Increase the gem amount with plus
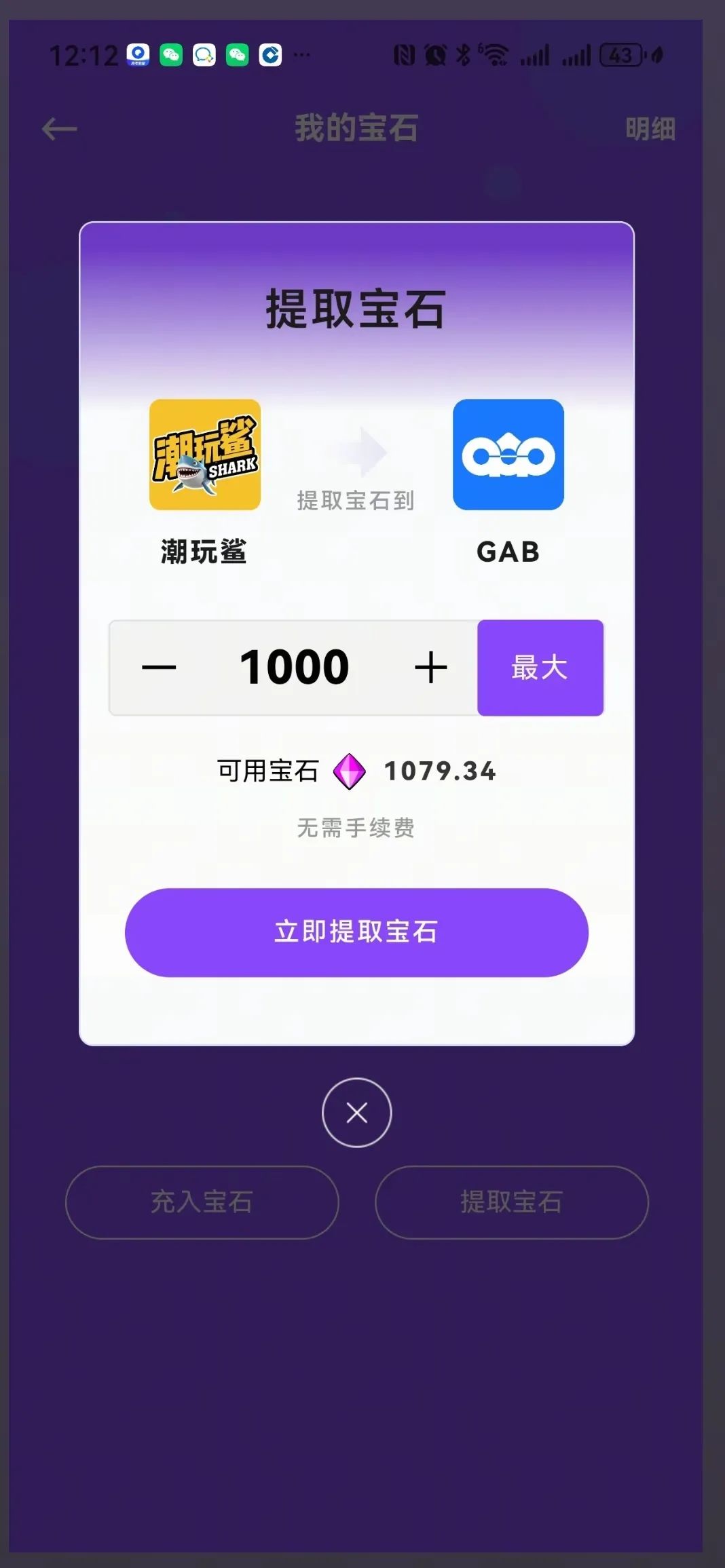The image size is (725, 1568). coord(430,668)
